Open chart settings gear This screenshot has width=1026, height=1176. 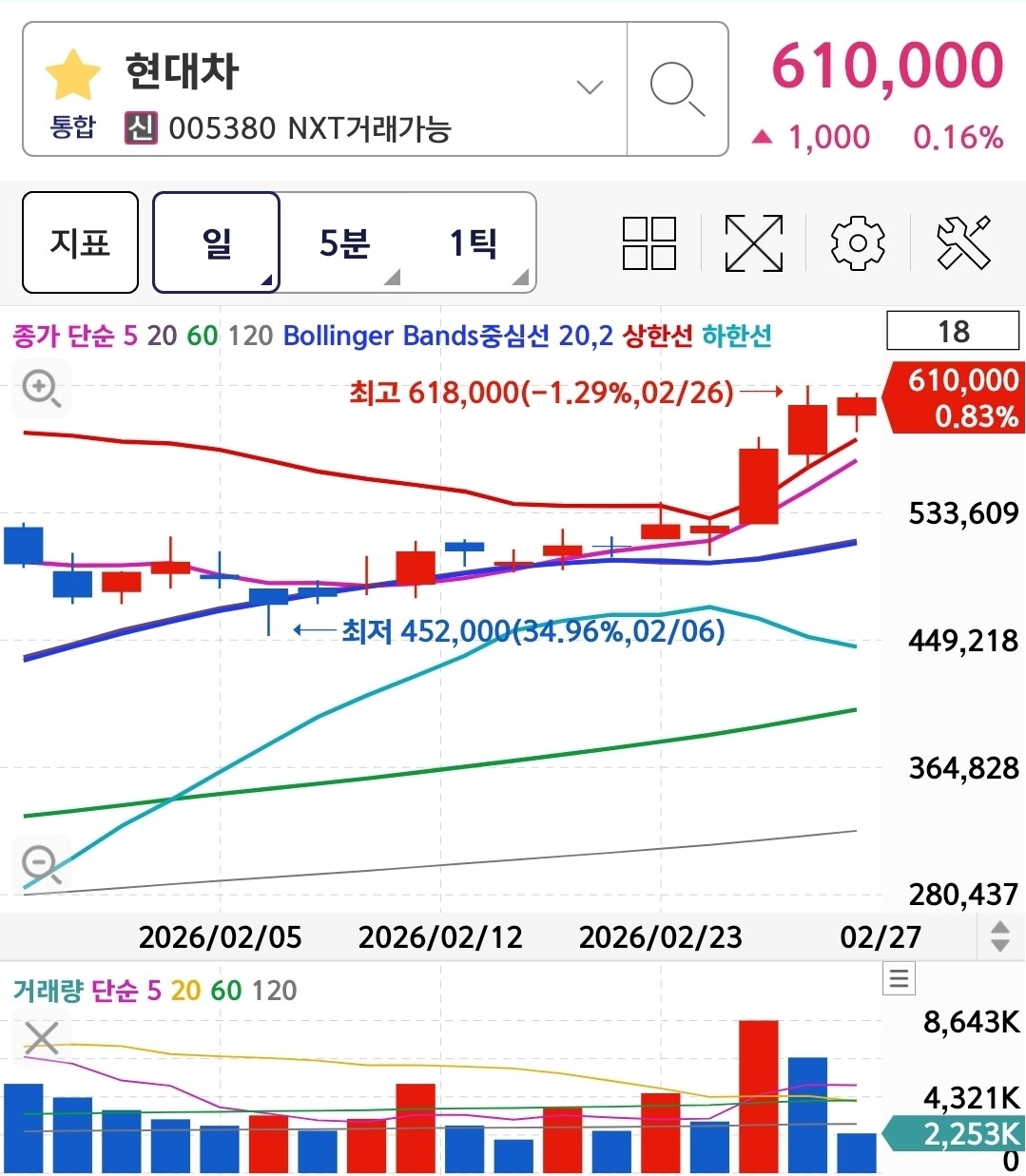click(858, 242)
